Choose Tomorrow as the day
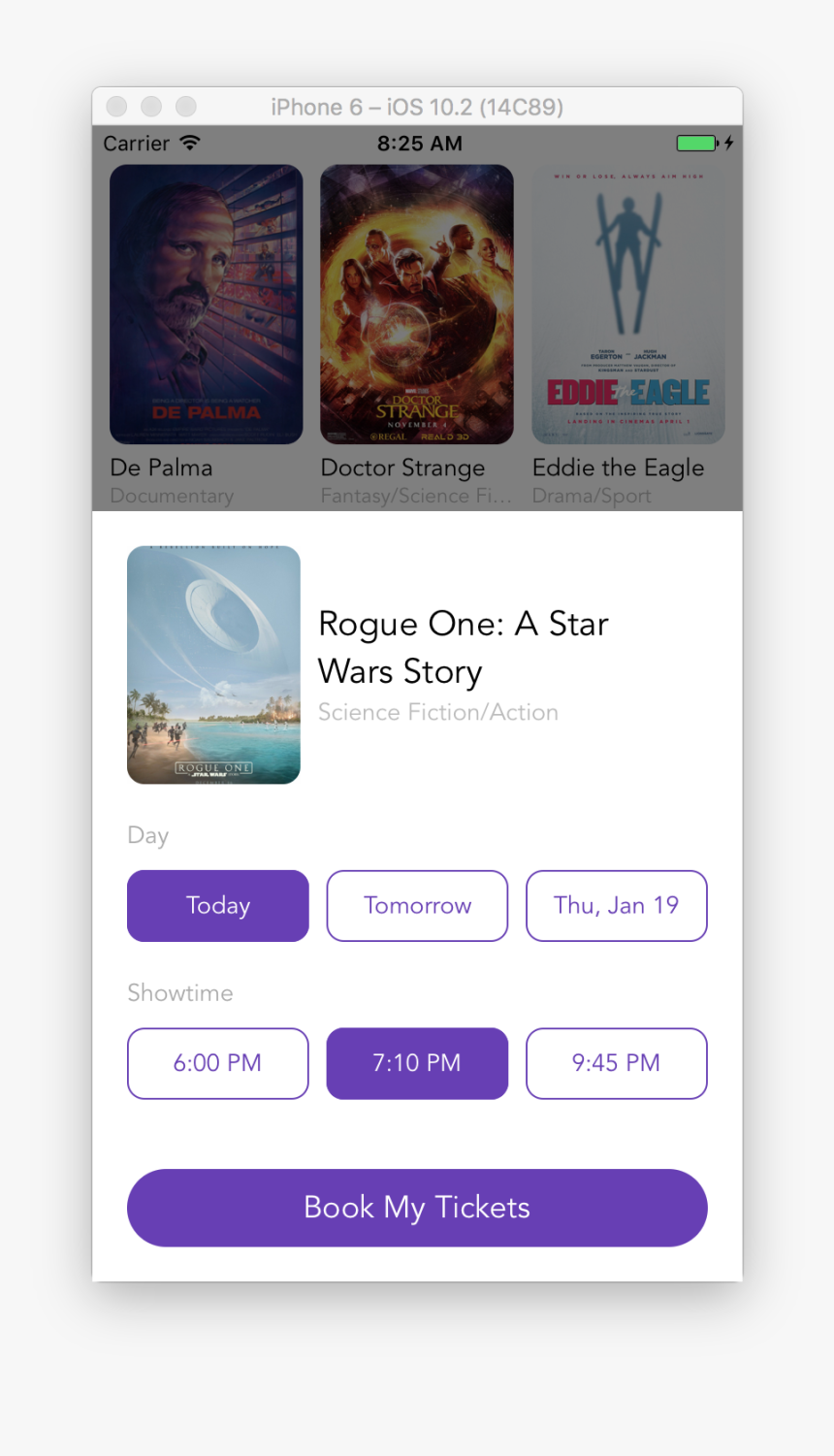Screen dimensions: 834x1456 [x=417, y=905]
